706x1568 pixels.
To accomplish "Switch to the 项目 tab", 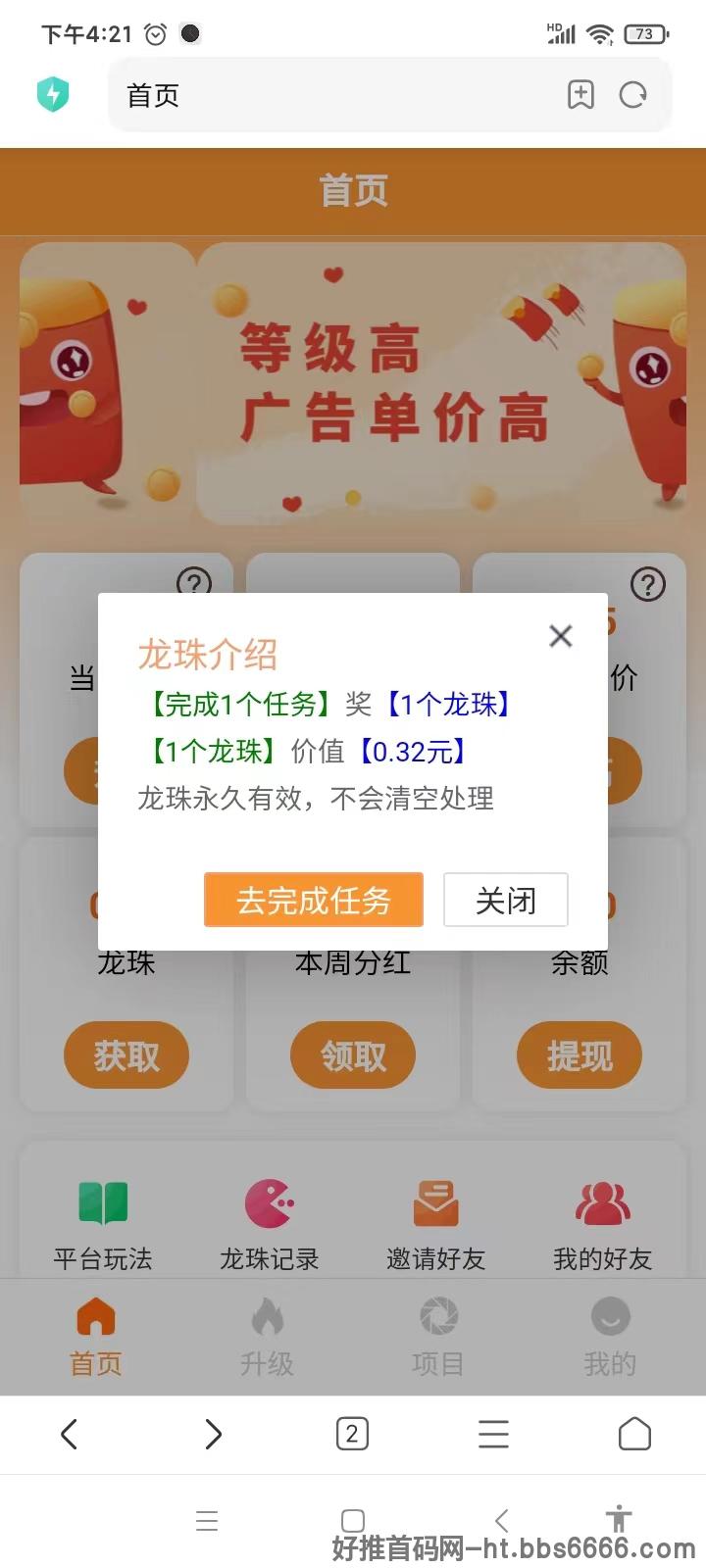I will pyautogui.click(x=437, y=1337).
